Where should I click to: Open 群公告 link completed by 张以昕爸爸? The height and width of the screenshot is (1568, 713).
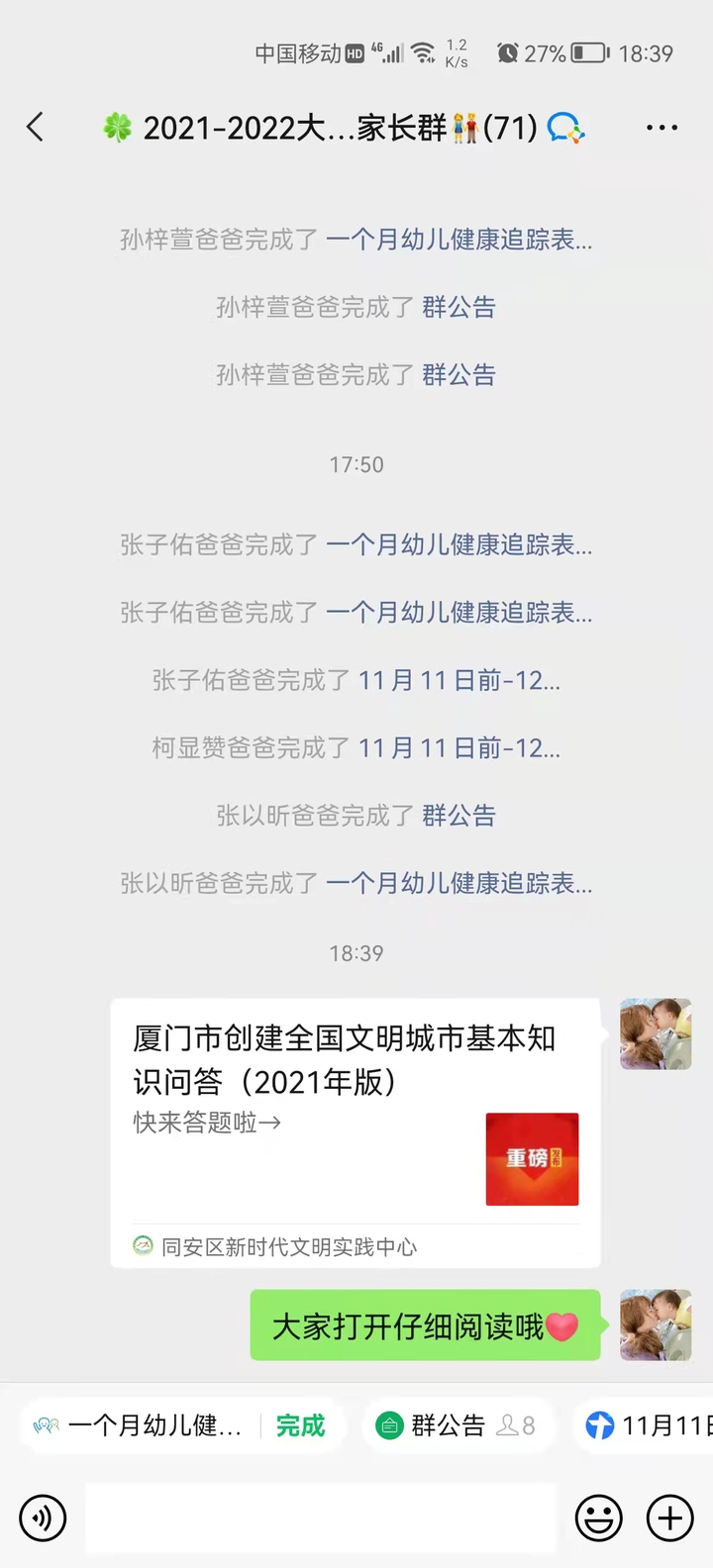point(458,816)
